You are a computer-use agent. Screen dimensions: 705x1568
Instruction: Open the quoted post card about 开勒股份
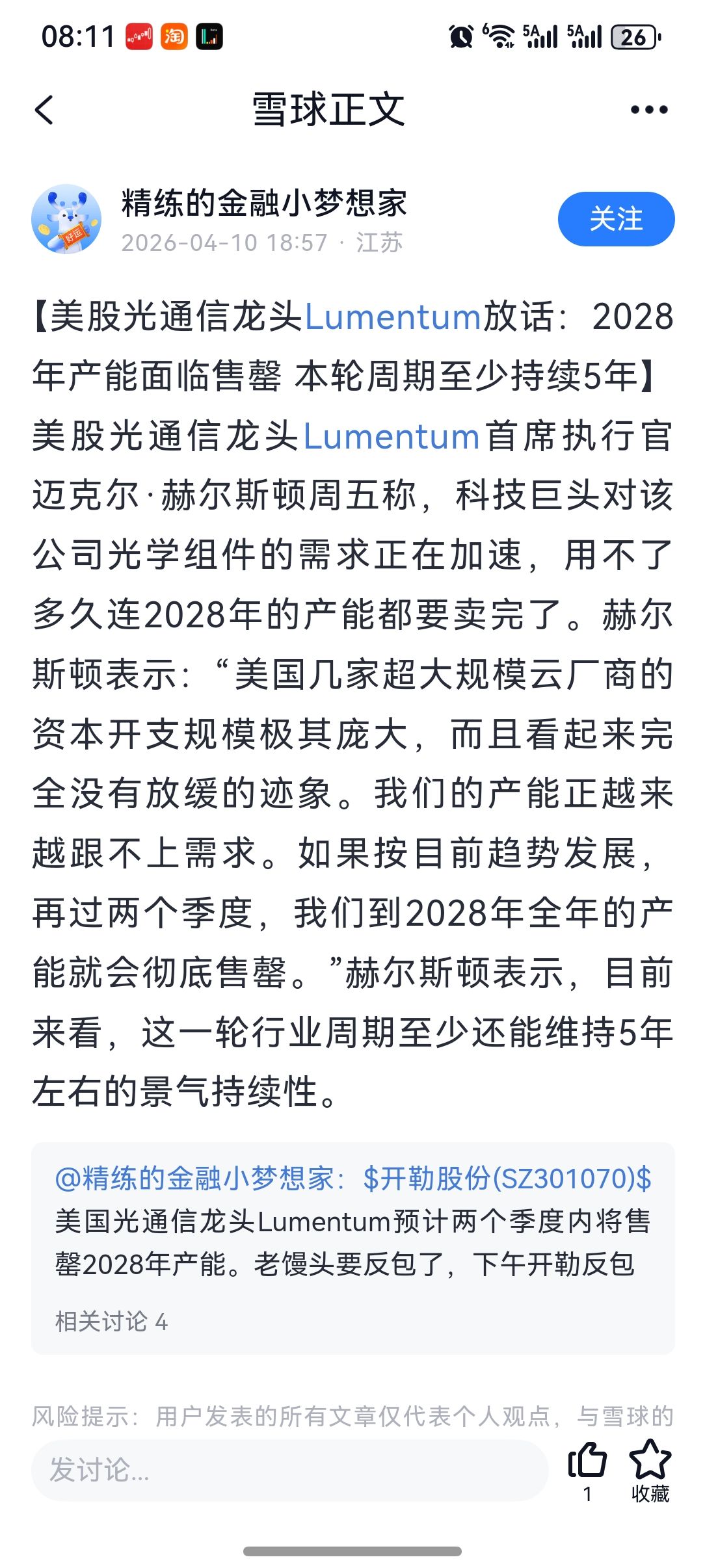(x=352, y=1243)
